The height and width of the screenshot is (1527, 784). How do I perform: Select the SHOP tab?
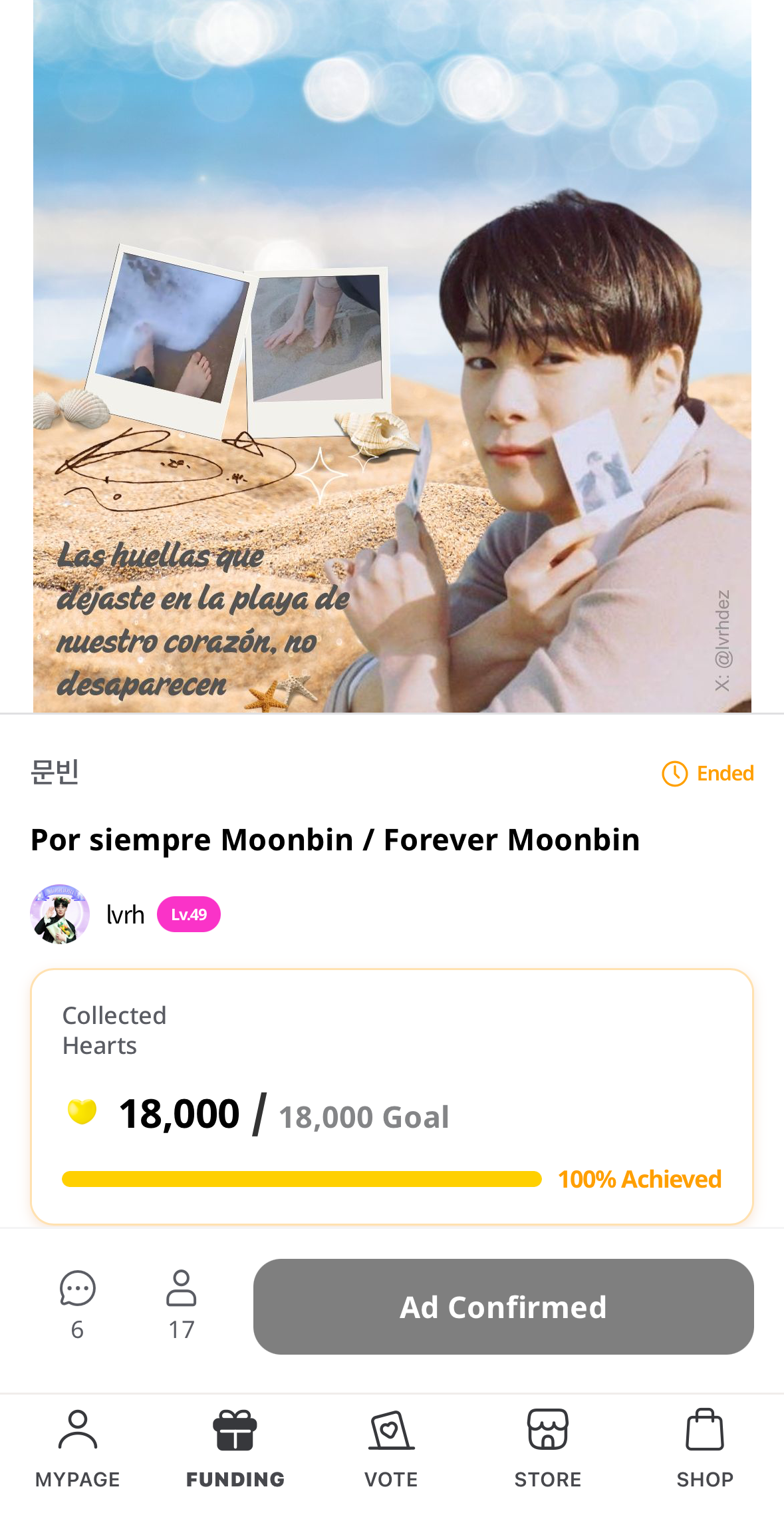tap(705, 1448)
